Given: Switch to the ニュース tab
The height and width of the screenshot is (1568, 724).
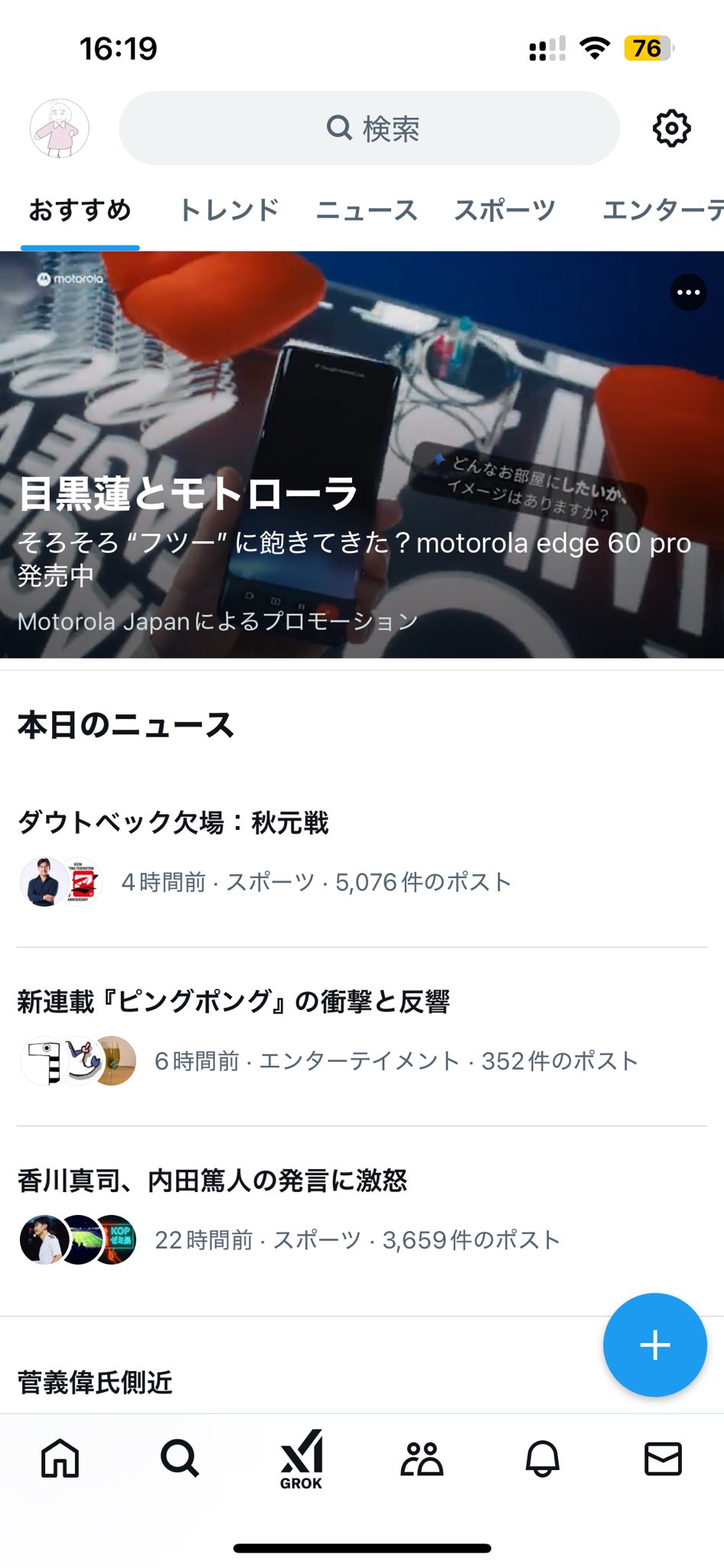Looking at the screenshot, I should tap(367, 210).
